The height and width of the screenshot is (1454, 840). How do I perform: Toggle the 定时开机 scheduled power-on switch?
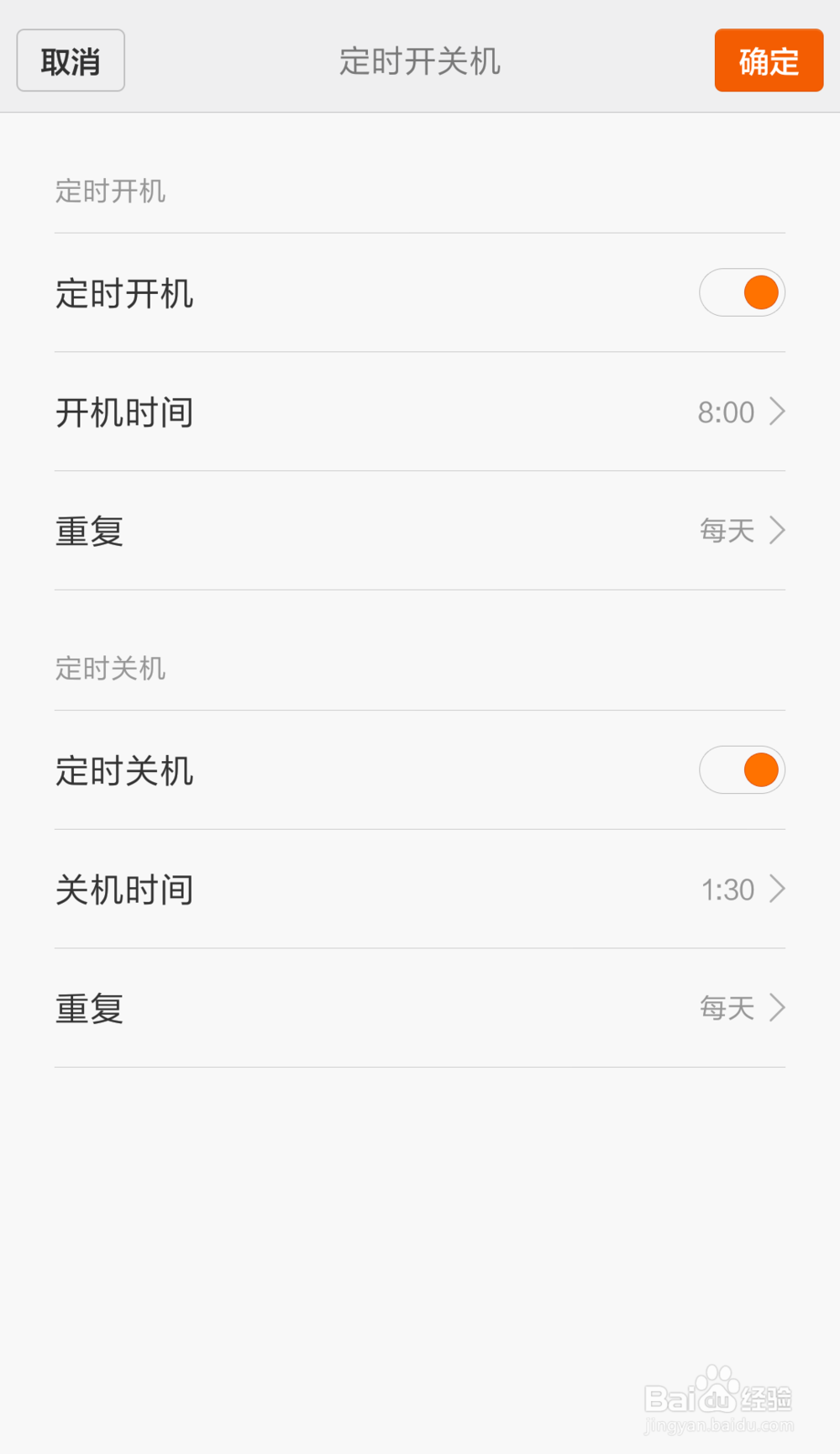click(742, 292)
